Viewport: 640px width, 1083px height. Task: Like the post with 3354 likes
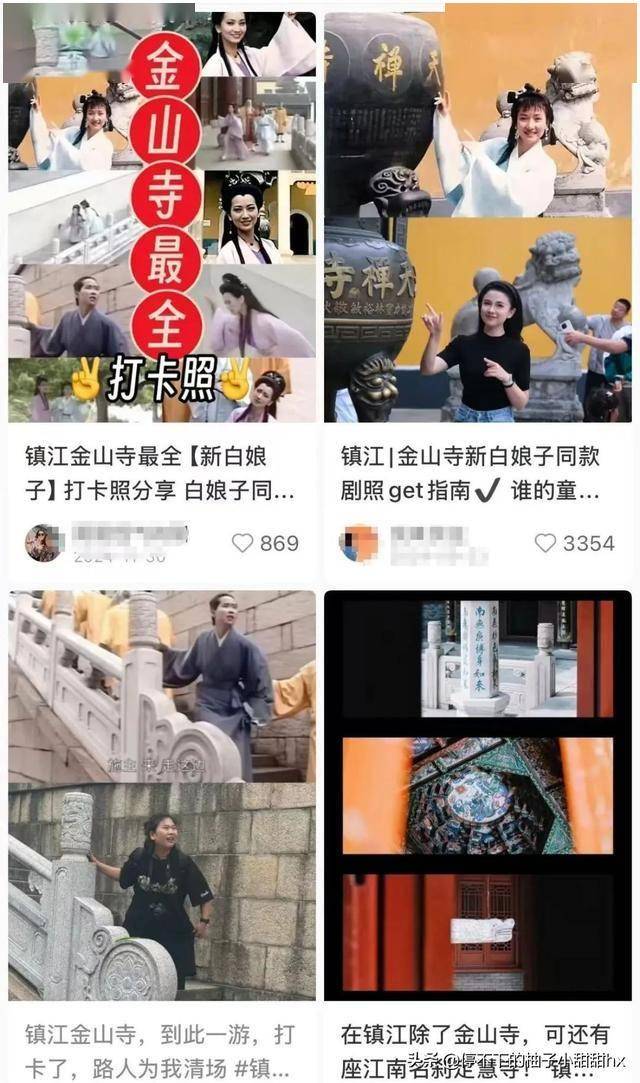pyautogui.click(x=545, y=543)
